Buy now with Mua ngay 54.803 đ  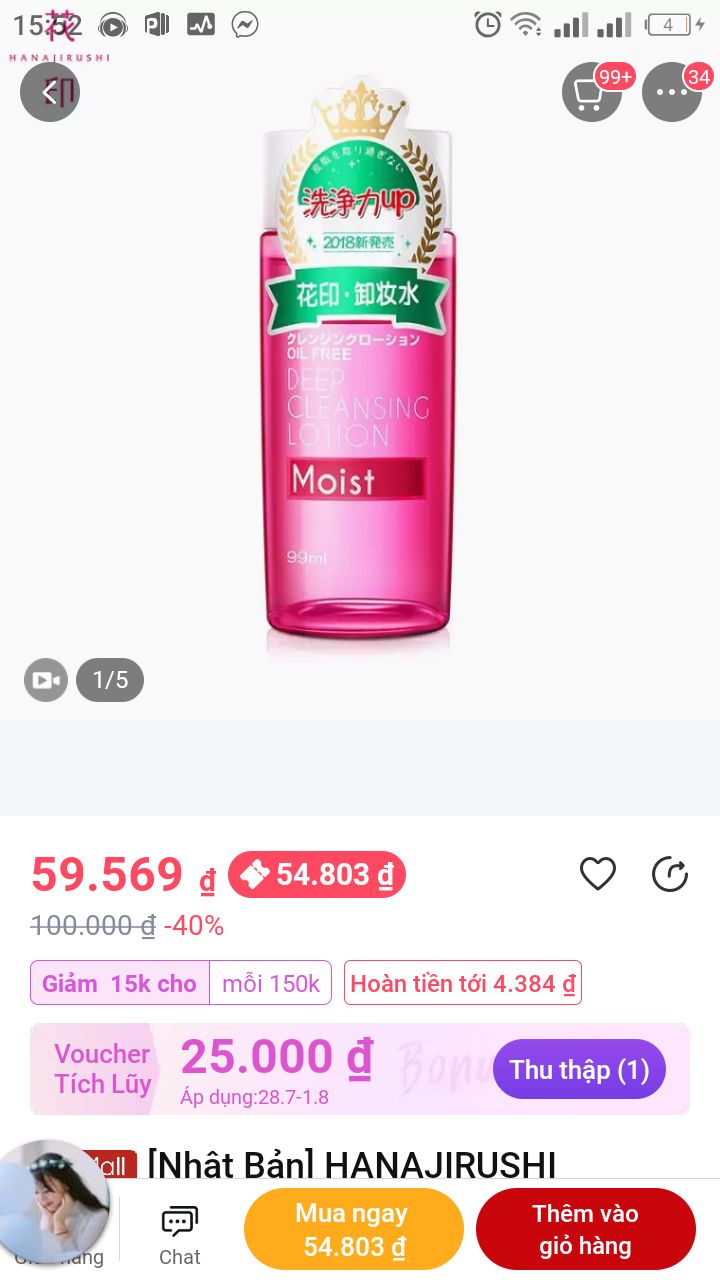(x=354, y=1230)
